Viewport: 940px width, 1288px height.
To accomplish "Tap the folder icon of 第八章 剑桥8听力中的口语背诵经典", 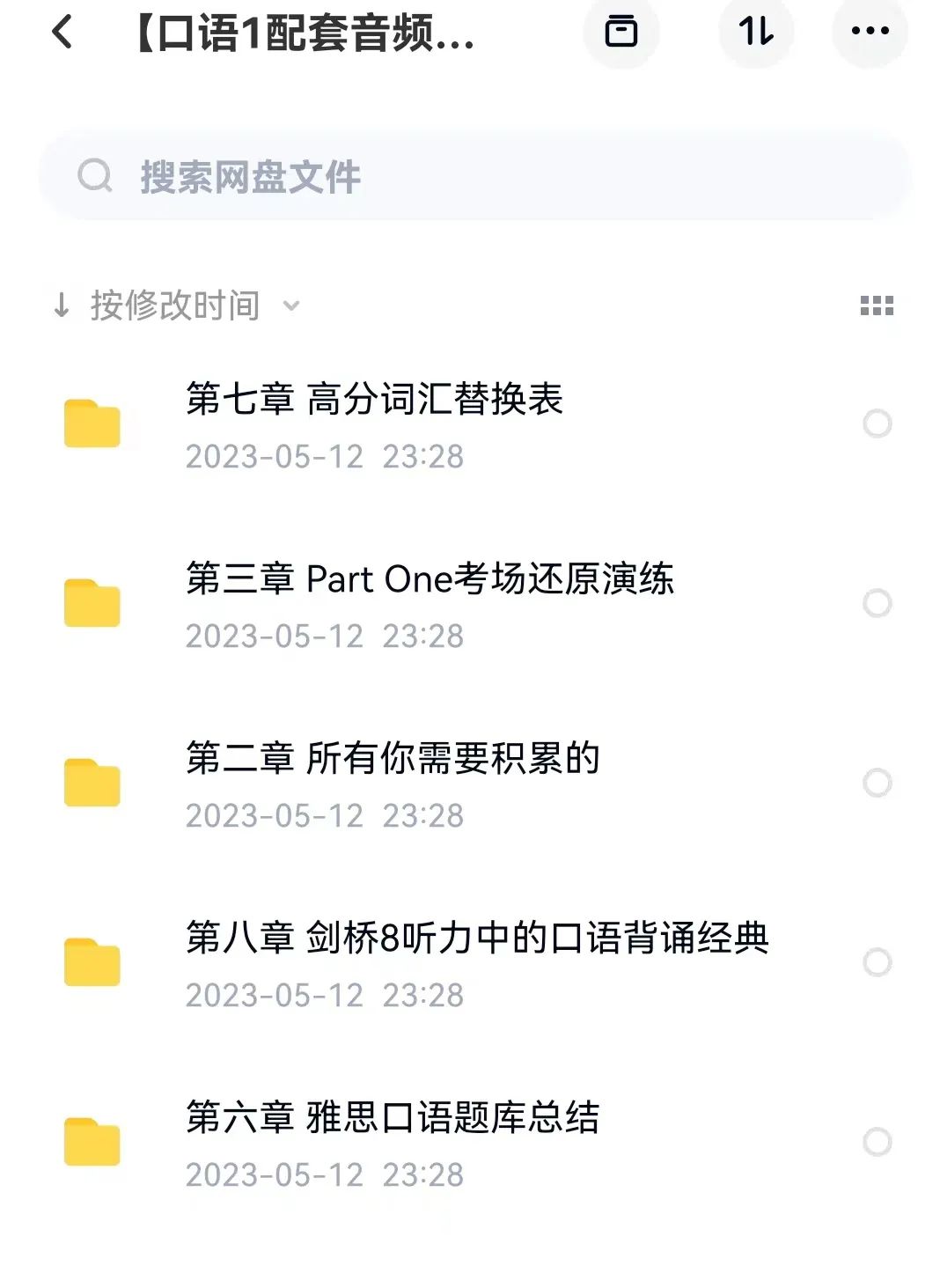I will (x=92, y=962).
